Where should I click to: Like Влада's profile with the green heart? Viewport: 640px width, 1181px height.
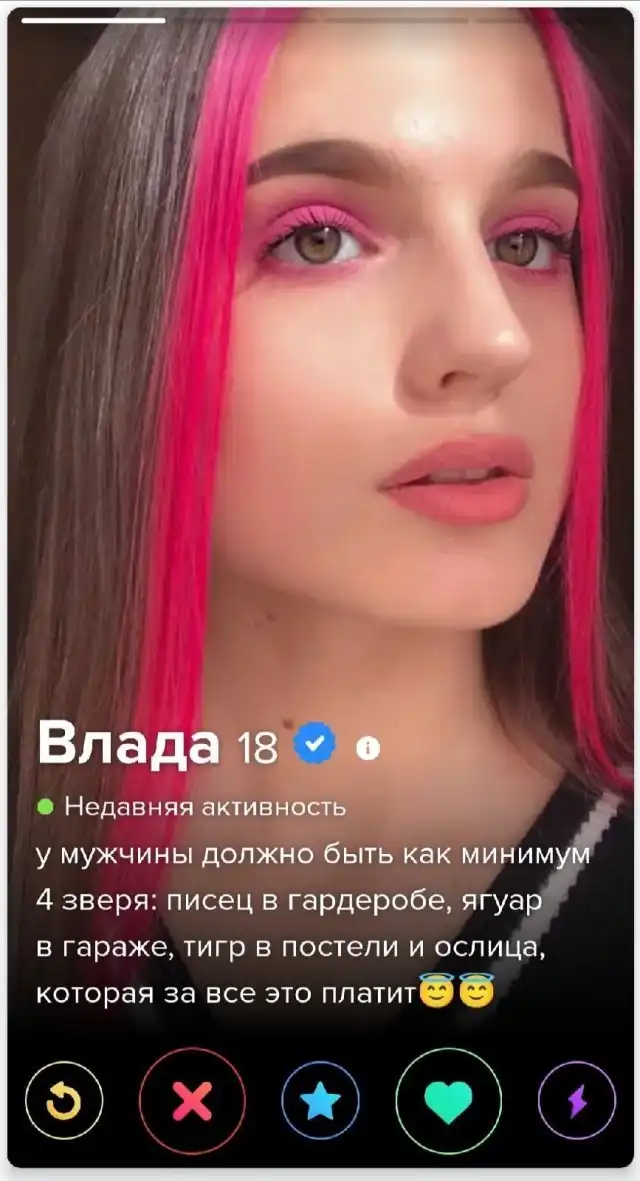tap(448, 1100)
